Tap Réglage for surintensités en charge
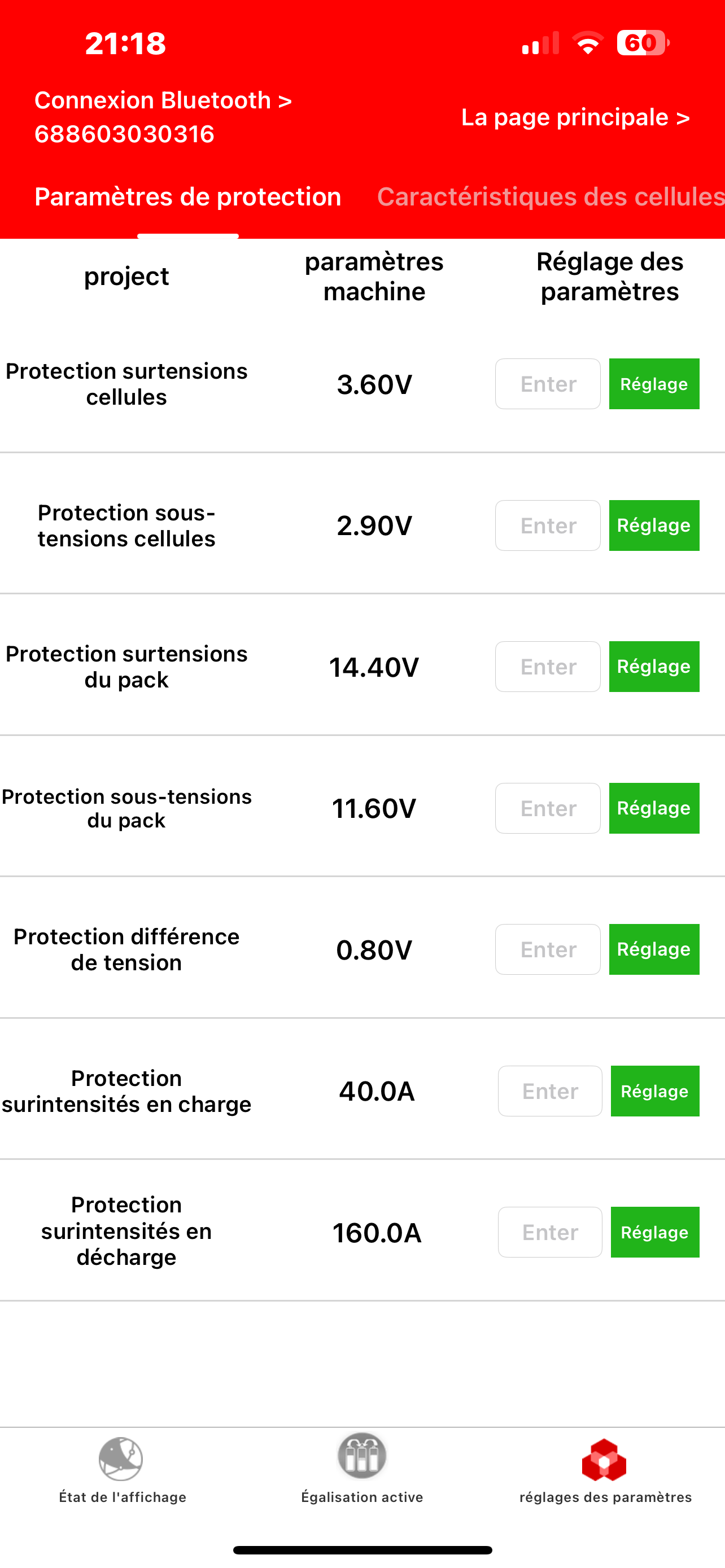Viewport: 725px width, 1568px height. (655, 1091)
